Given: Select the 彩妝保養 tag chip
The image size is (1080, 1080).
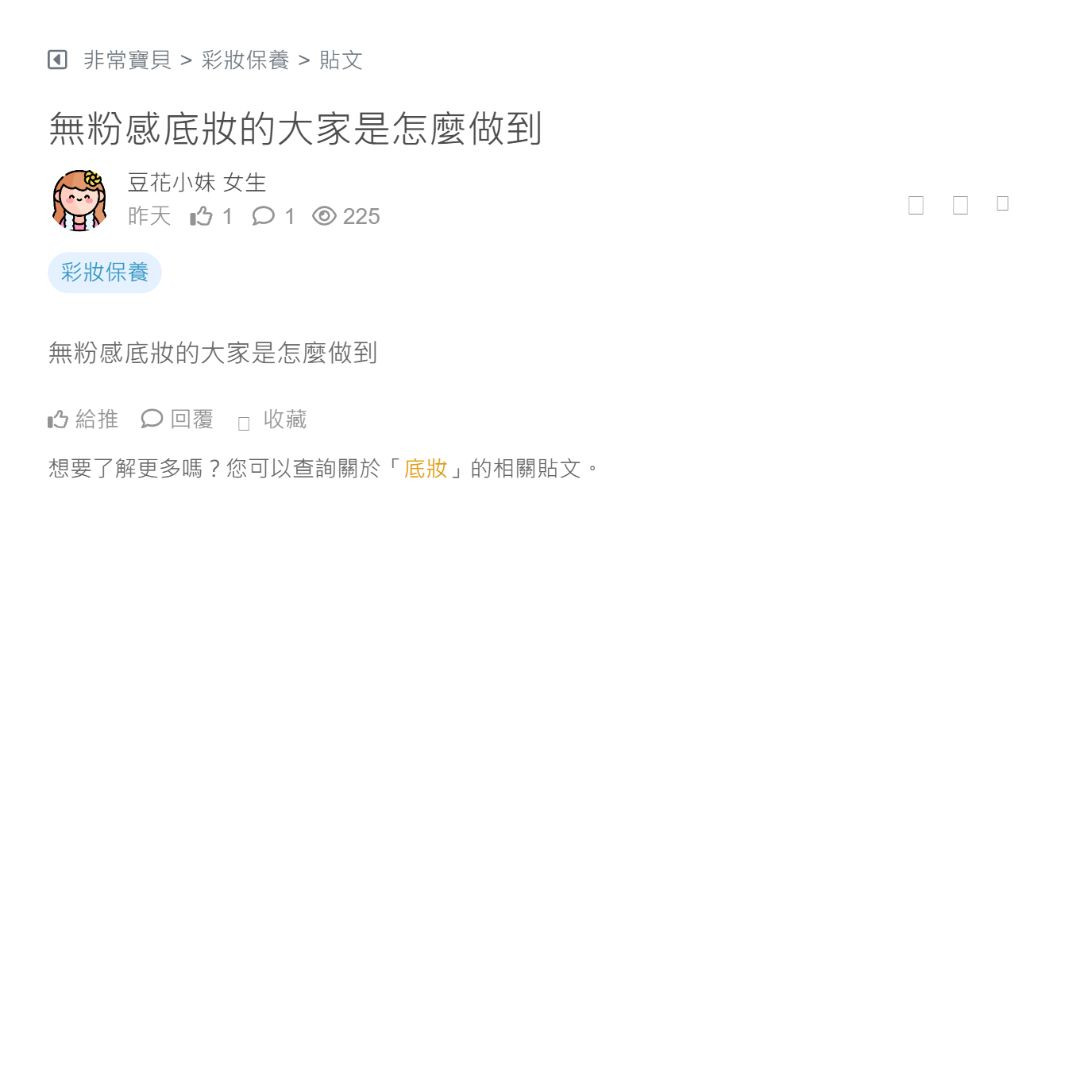Looking at the screenshot, I should pyautogui.click(x=105, y=272).
